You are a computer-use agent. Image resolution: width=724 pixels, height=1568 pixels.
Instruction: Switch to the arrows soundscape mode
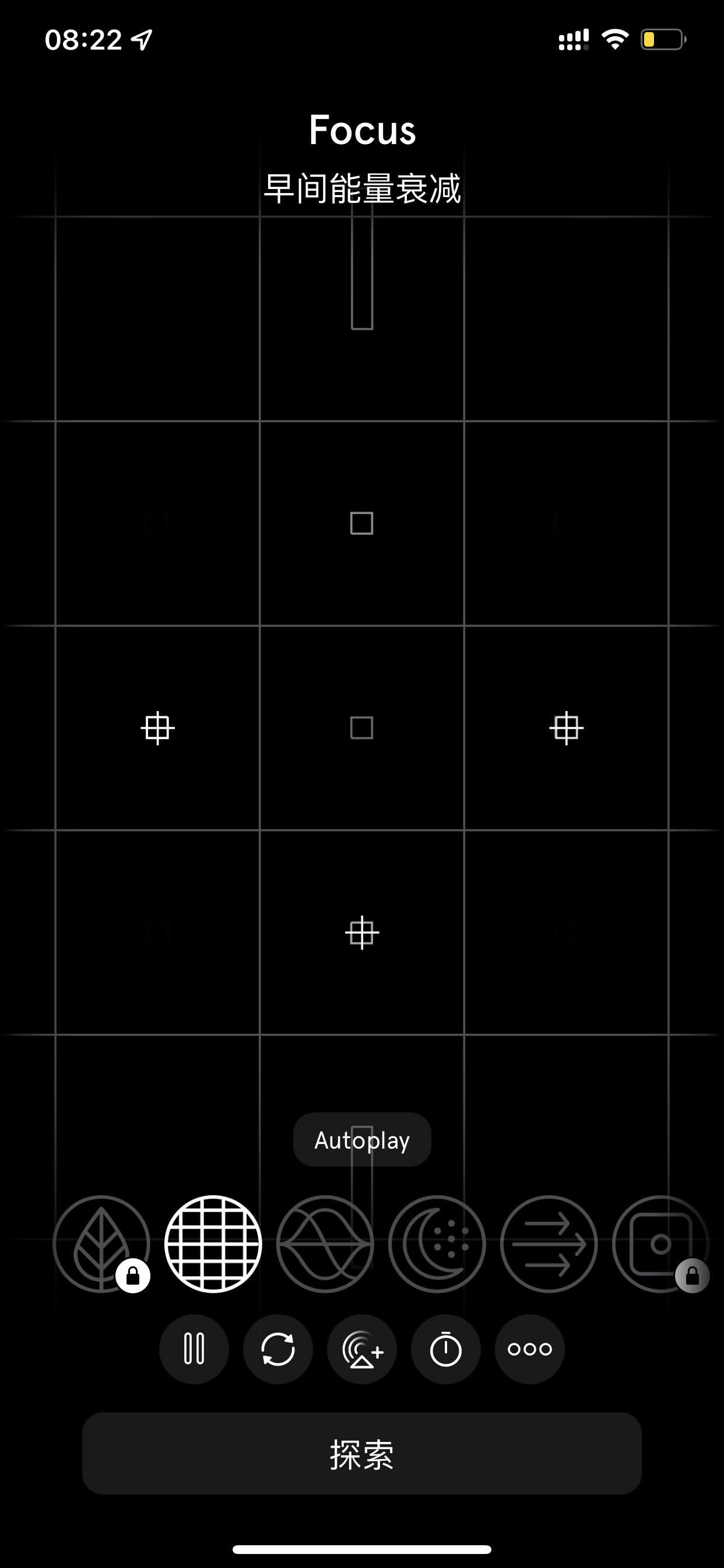549,1244
